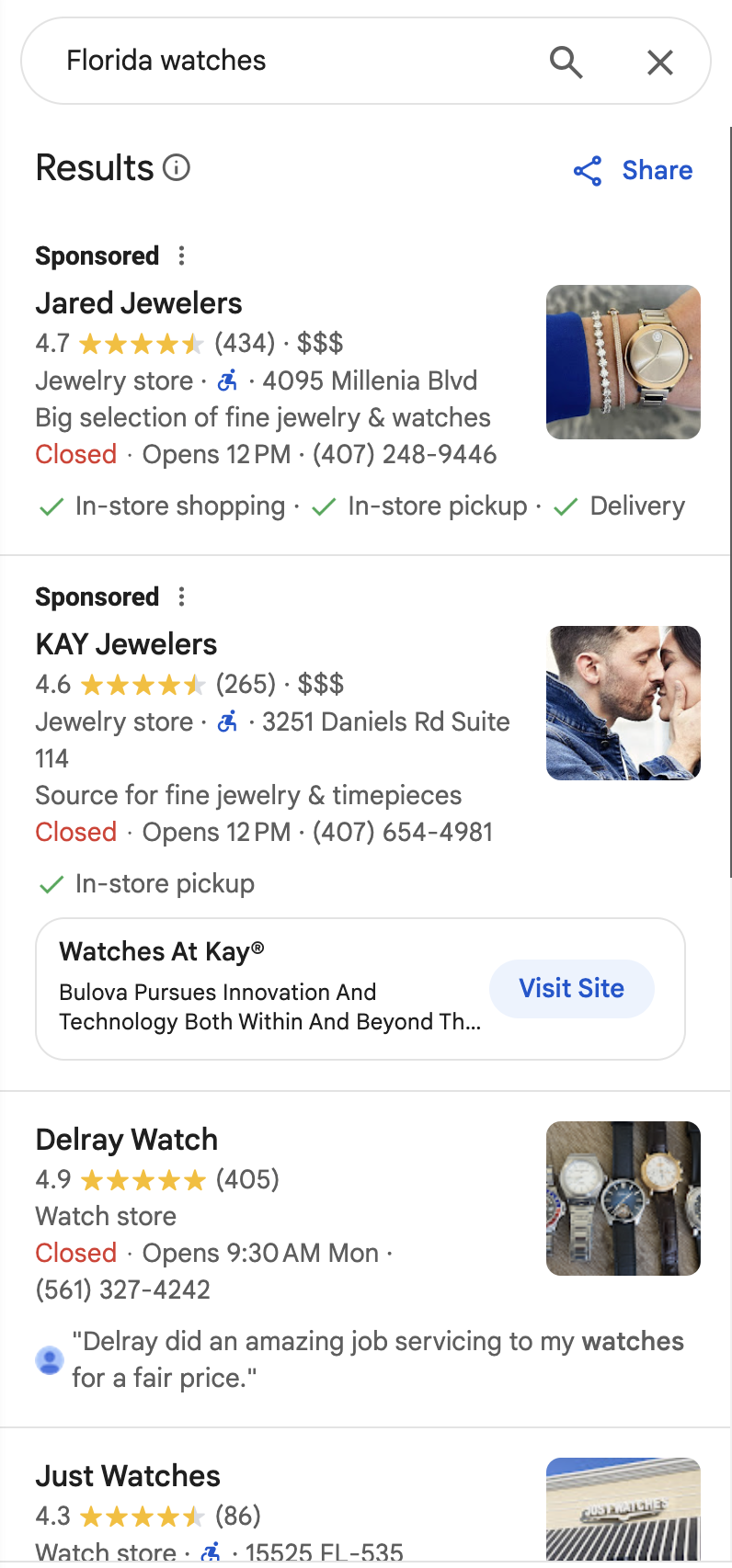The width and height of the screenshot is (732, 1568).
Task: Share these search results
Action: pyautogui.click(x=634, y=171)
